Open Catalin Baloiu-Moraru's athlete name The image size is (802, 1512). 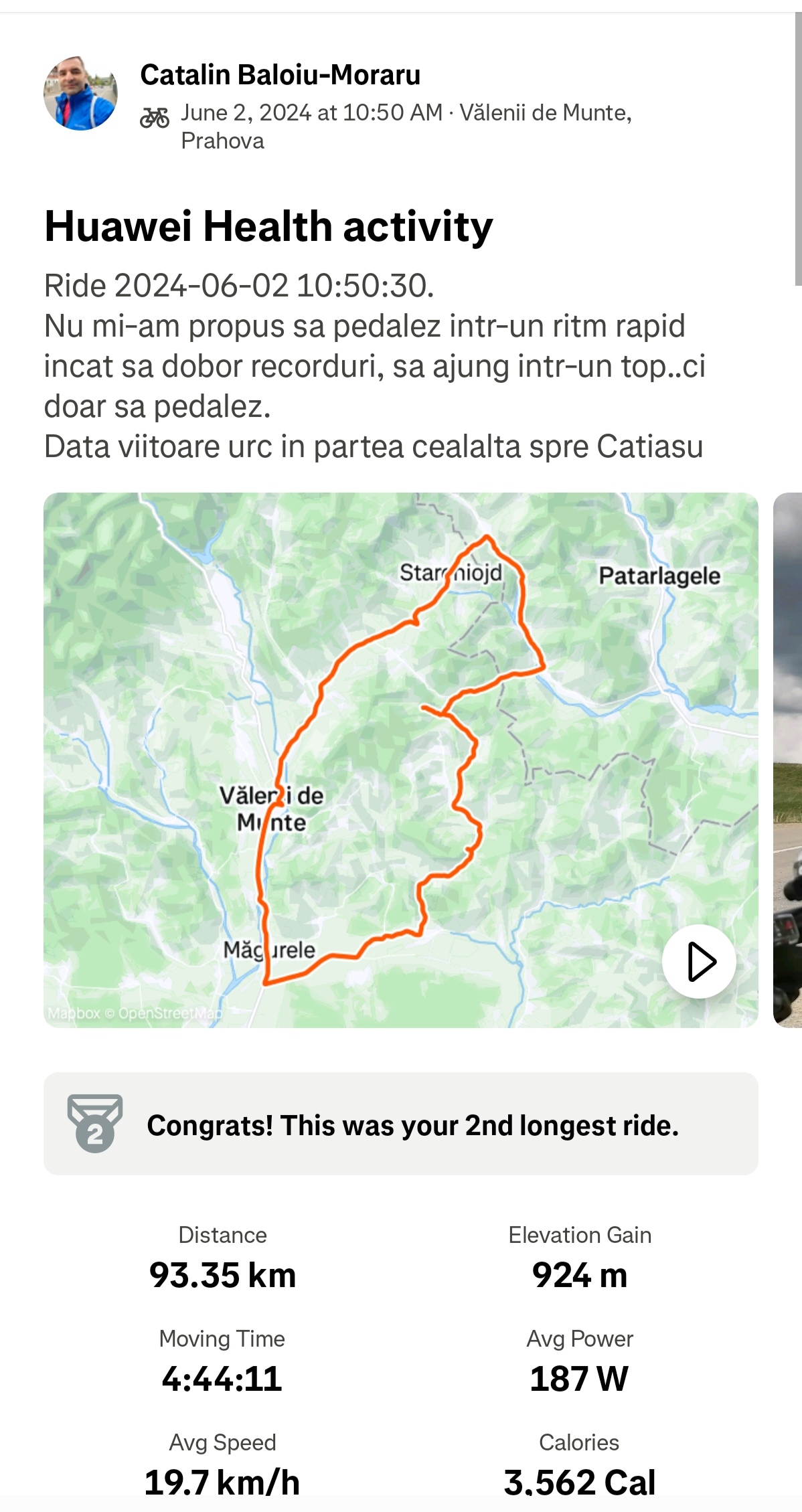coord(280,75)
